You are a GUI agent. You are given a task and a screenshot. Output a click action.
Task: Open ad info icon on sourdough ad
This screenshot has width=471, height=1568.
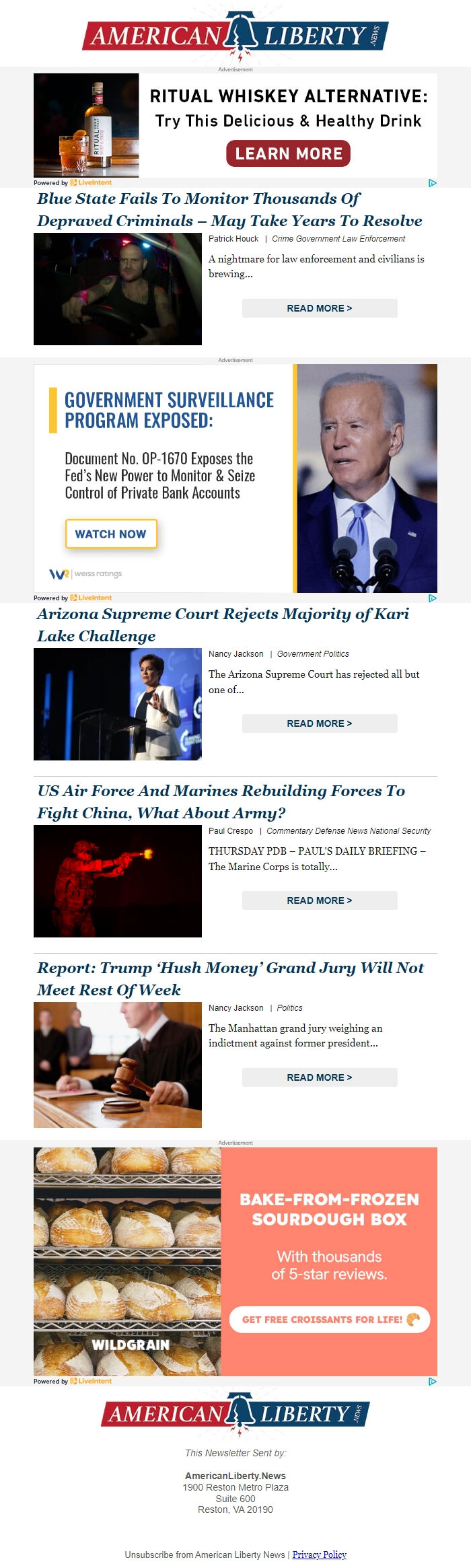(432, 1381)
